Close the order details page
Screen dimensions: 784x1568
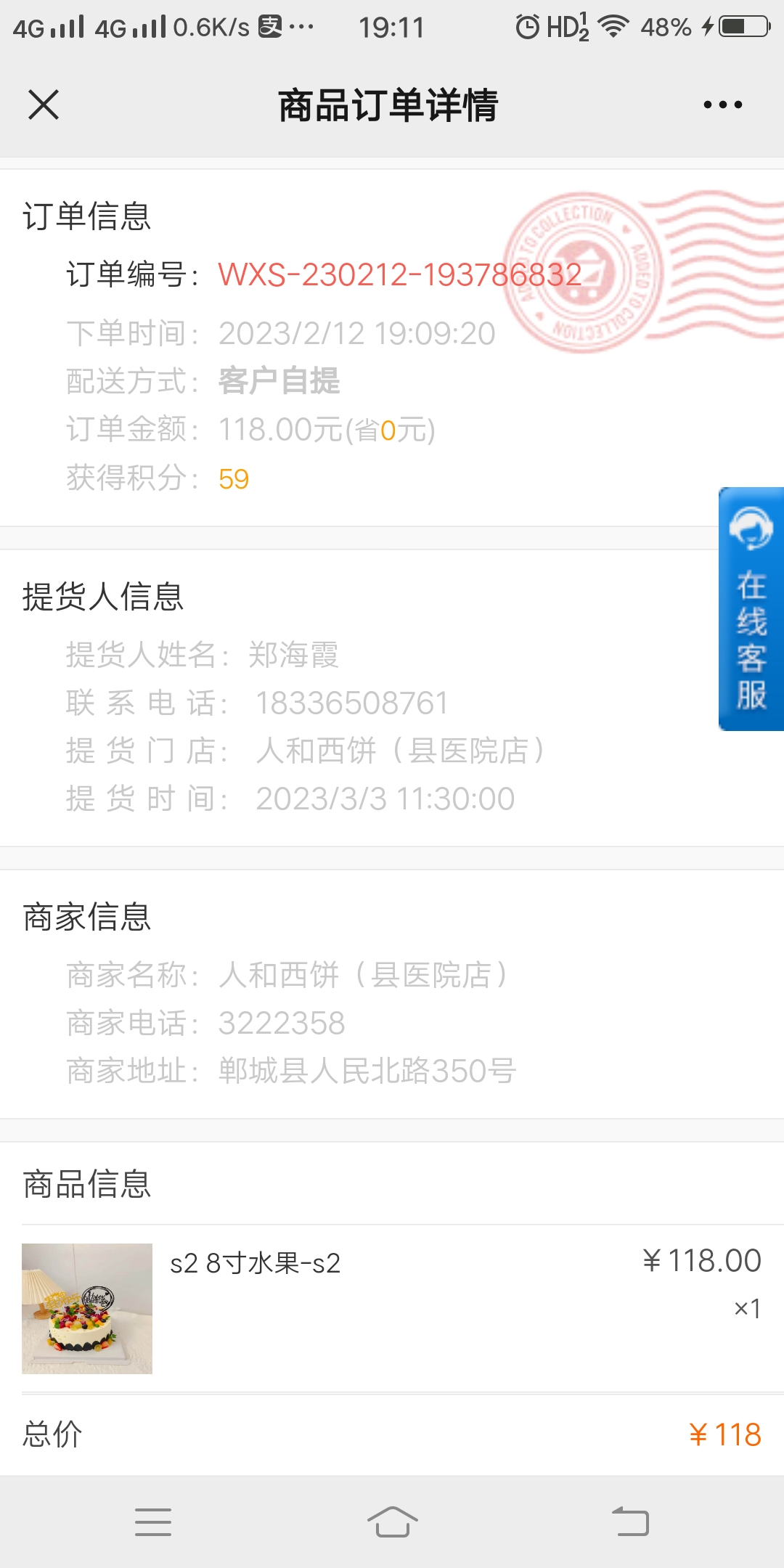pyautogui.click(x=44, y=105)
